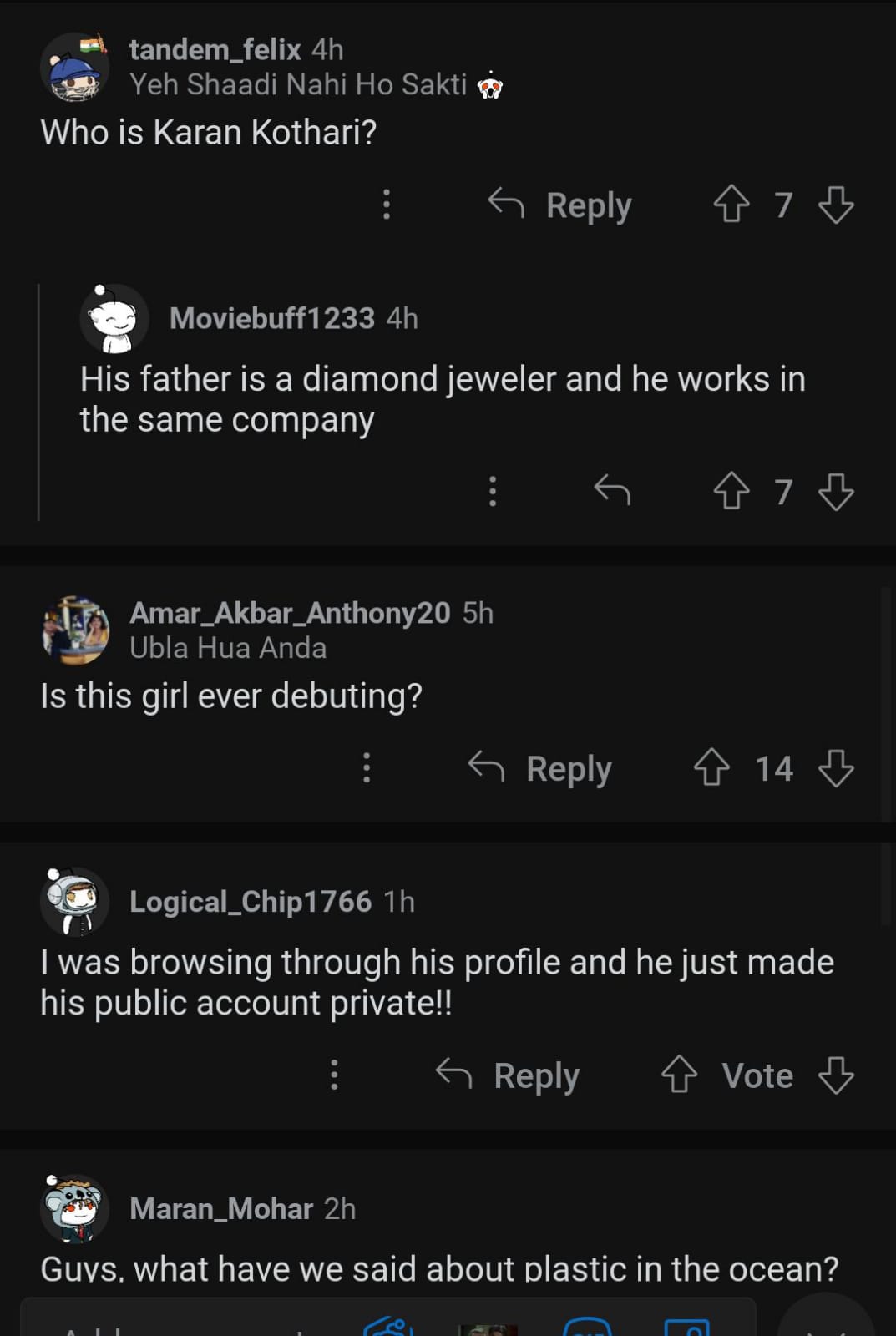Open the three-dot menu on Logical_Chip1766's comment
Viewport: 896px width, 1336px height.
(x=334, y=1075)
